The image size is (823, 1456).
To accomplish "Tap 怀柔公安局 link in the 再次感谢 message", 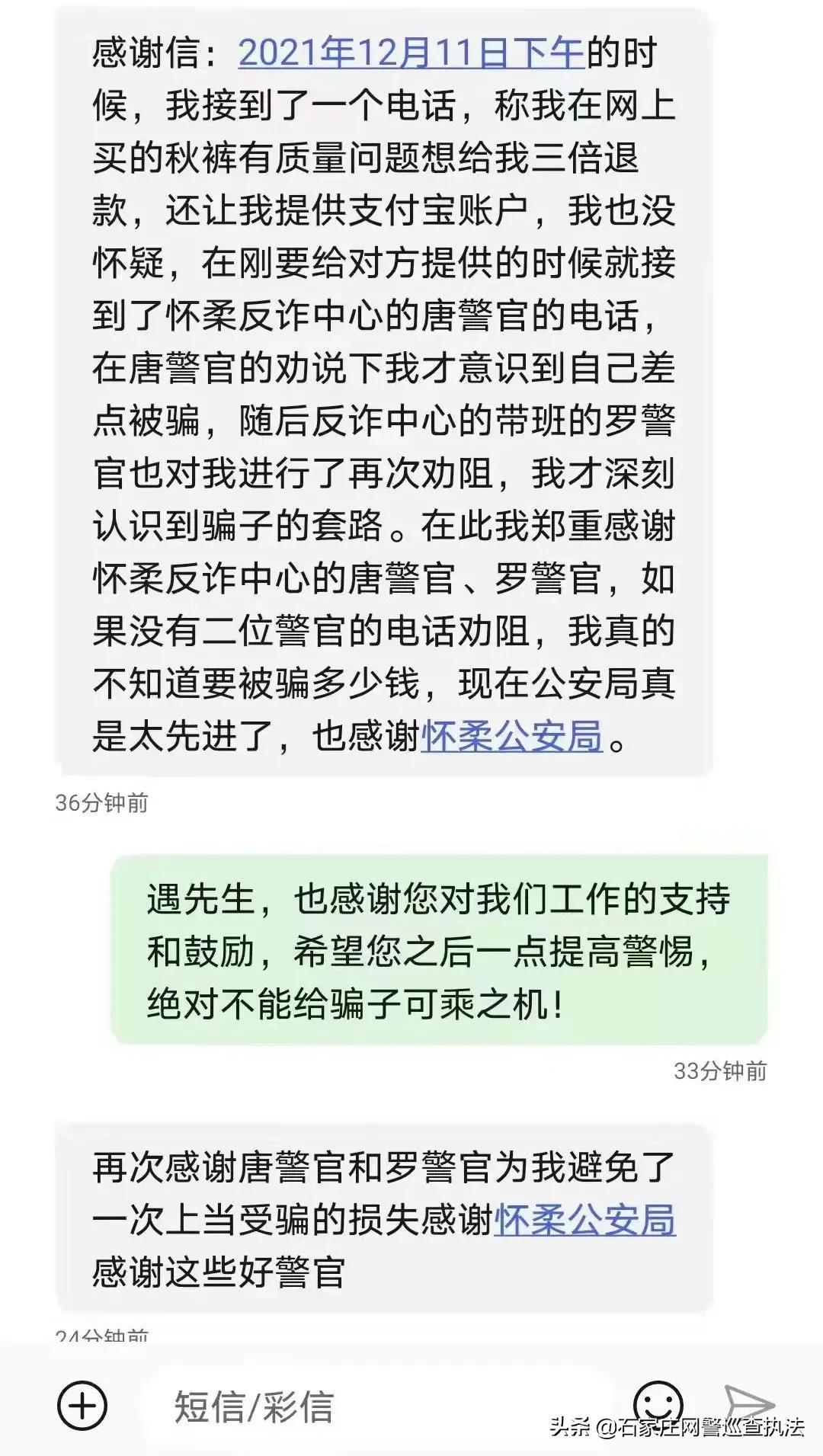I will 585,1220.
